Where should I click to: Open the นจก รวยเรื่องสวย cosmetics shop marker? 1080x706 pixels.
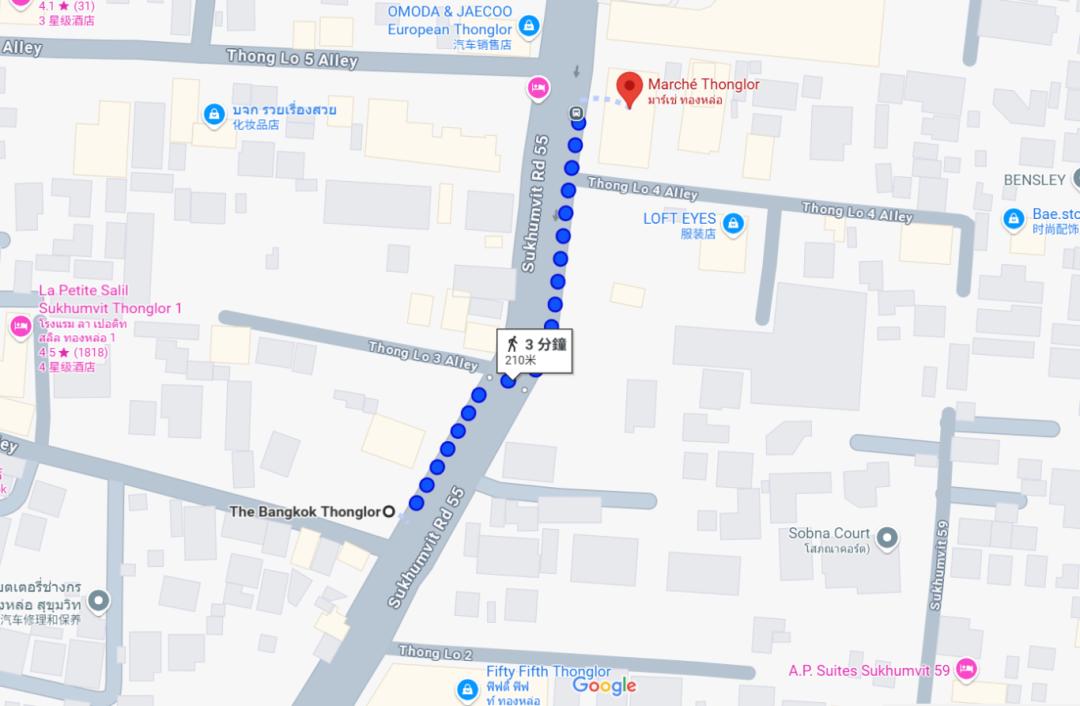pos(213,115)
